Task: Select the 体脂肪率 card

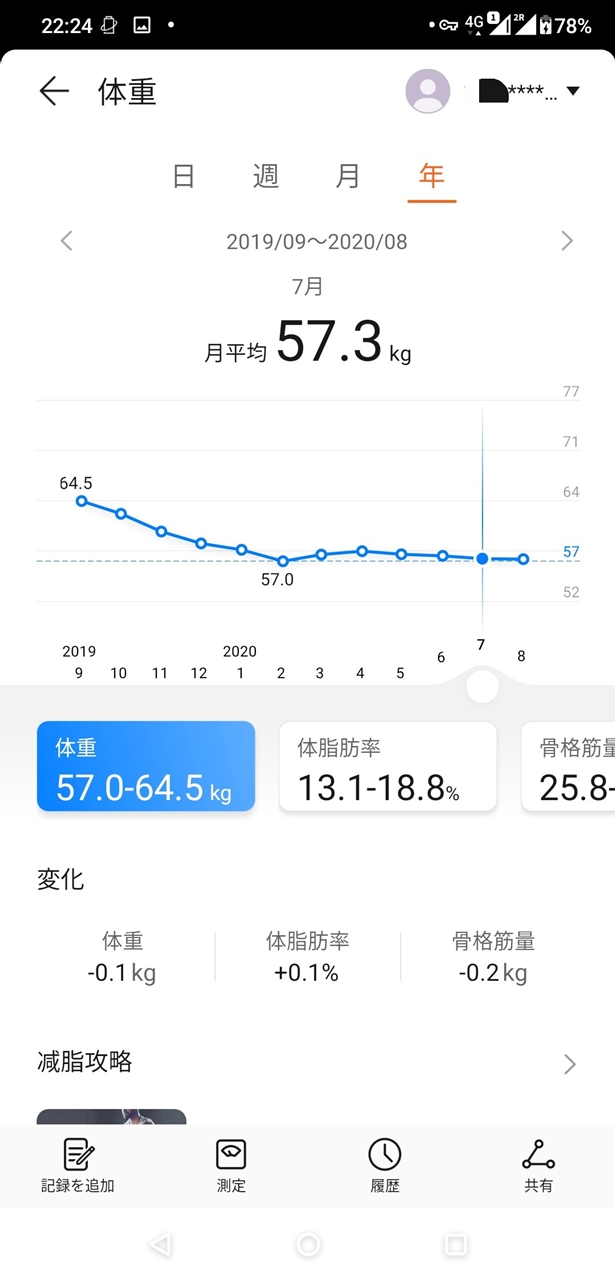Action: point(388,766)
